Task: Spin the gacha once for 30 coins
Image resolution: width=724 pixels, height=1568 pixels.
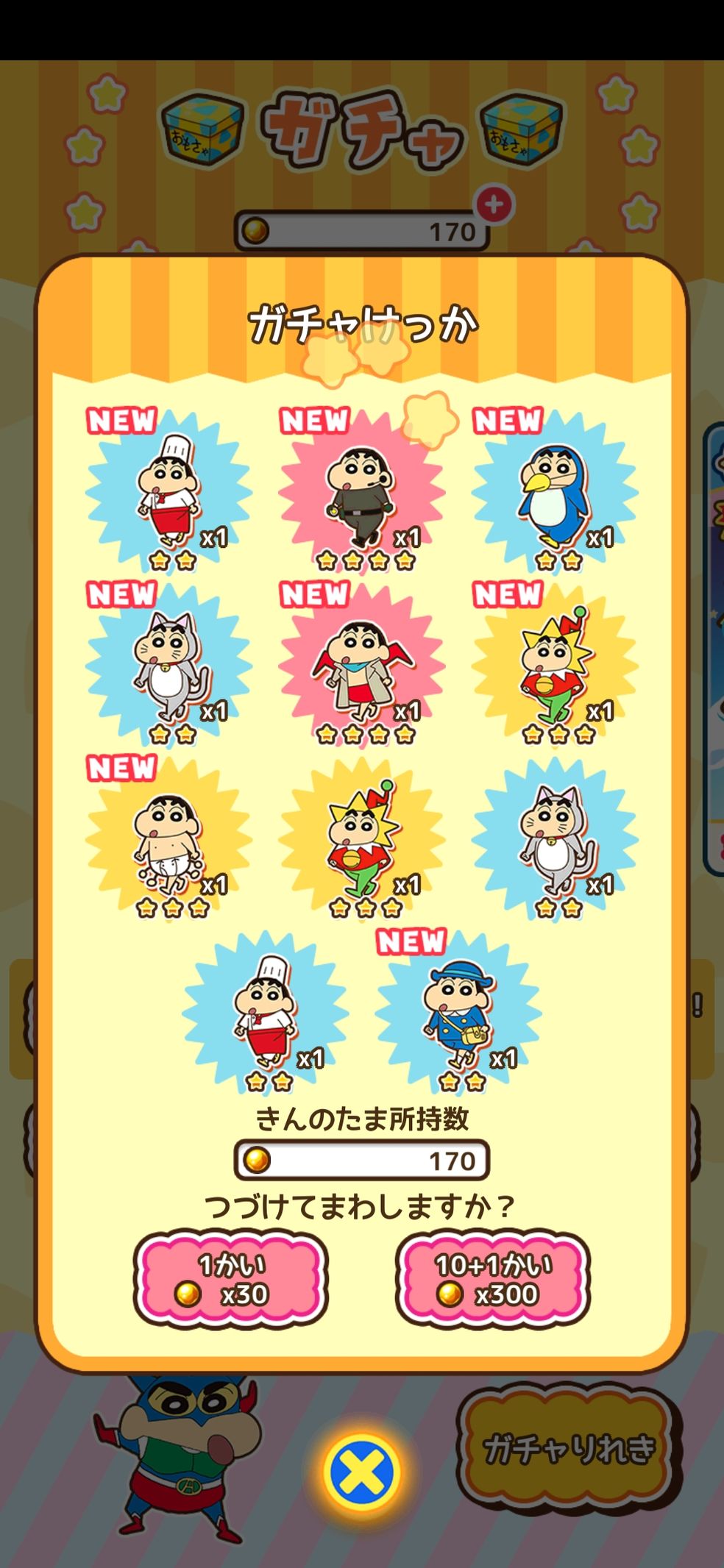Action: click(x=230, y=1280)
